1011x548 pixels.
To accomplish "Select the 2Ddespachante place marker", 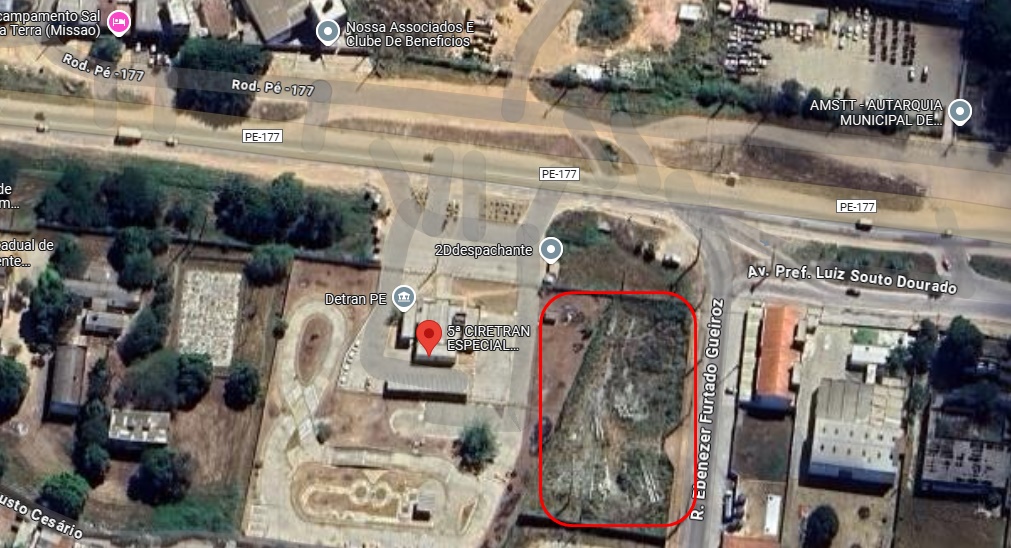I will [x=551, y=248].
